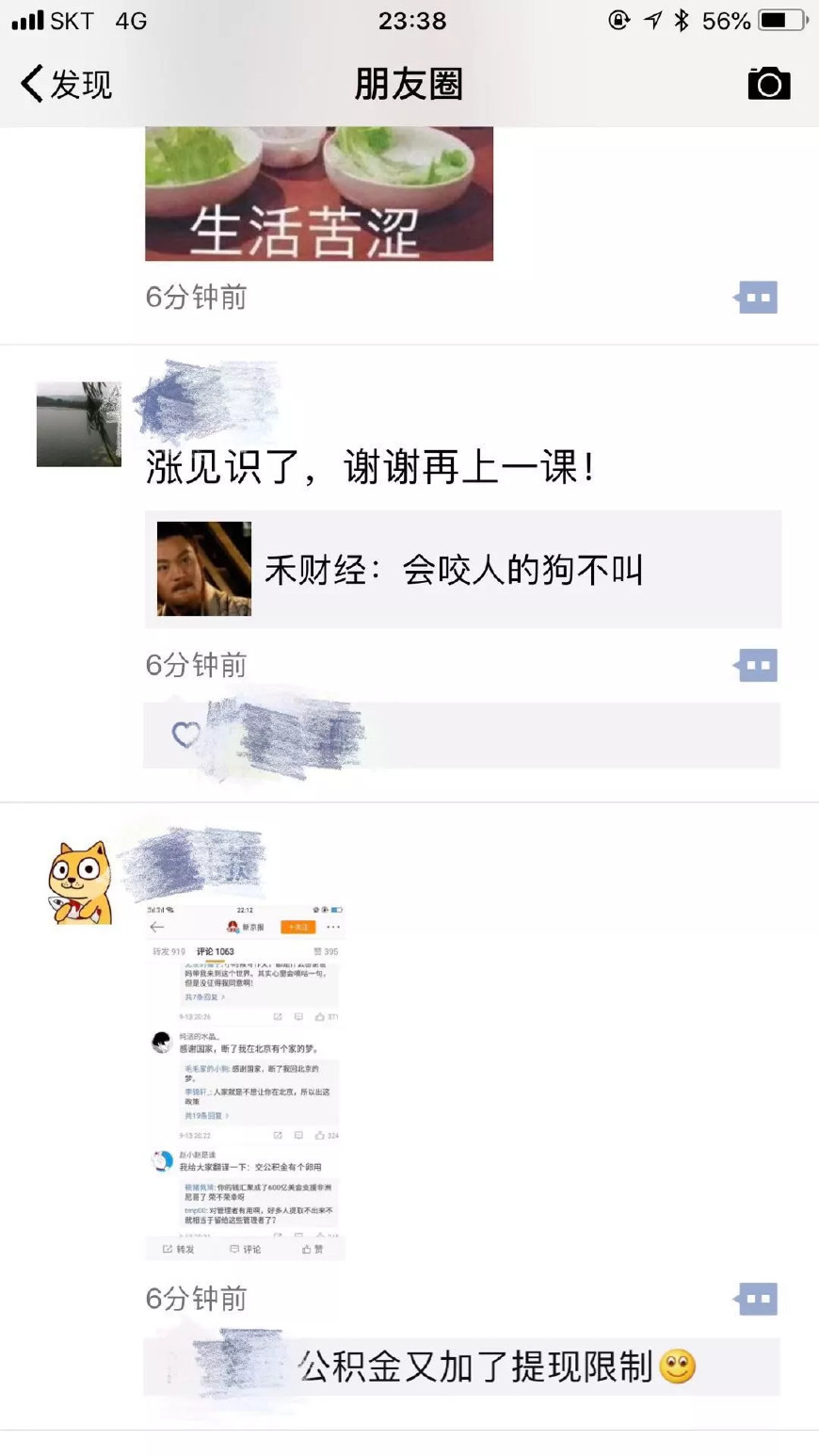Open the camera to post a moment
Image resolution: width=819 pixels, height=1456 pixels.
click(x=768, y=84)
